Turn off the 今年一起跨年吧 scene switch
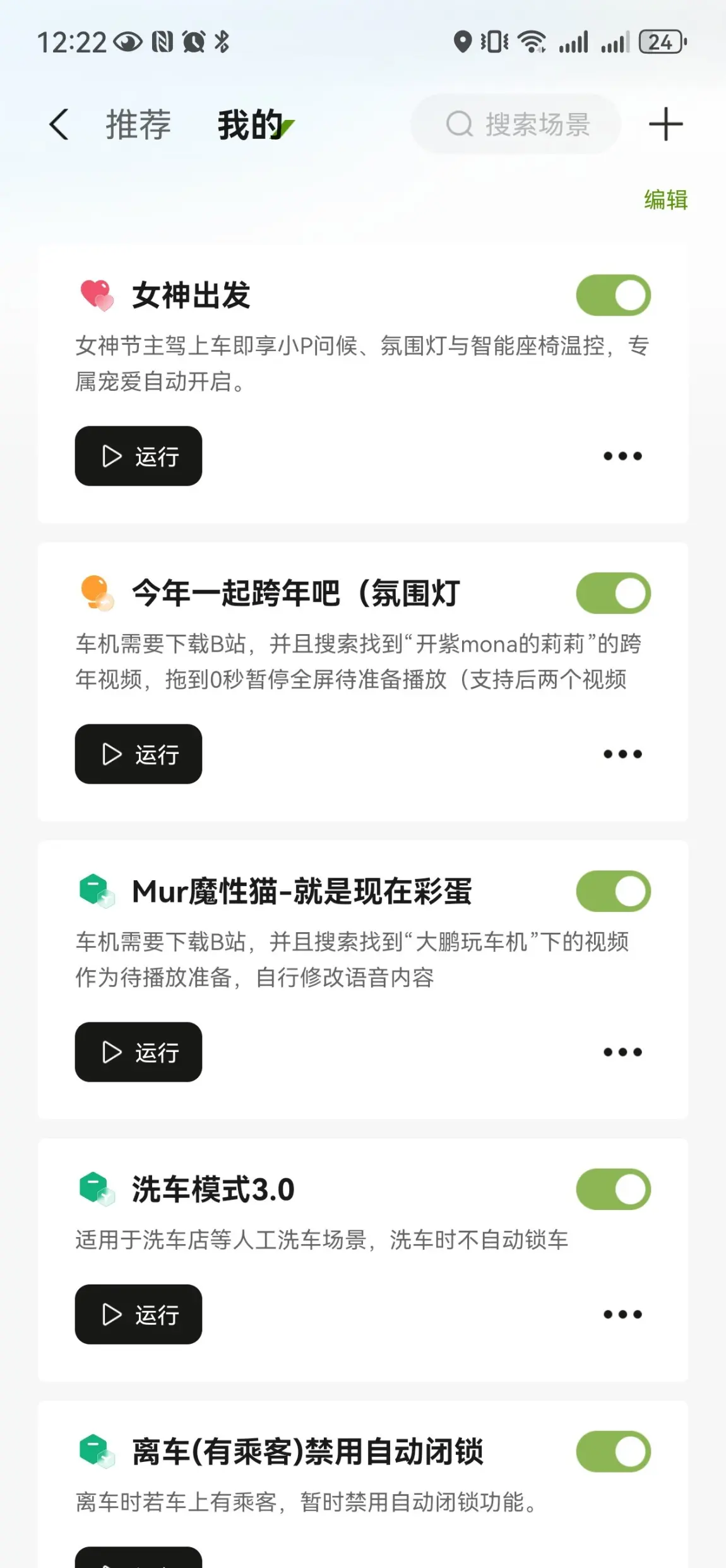The height and width of the screenshot is (1568, 726). point(613,593)
